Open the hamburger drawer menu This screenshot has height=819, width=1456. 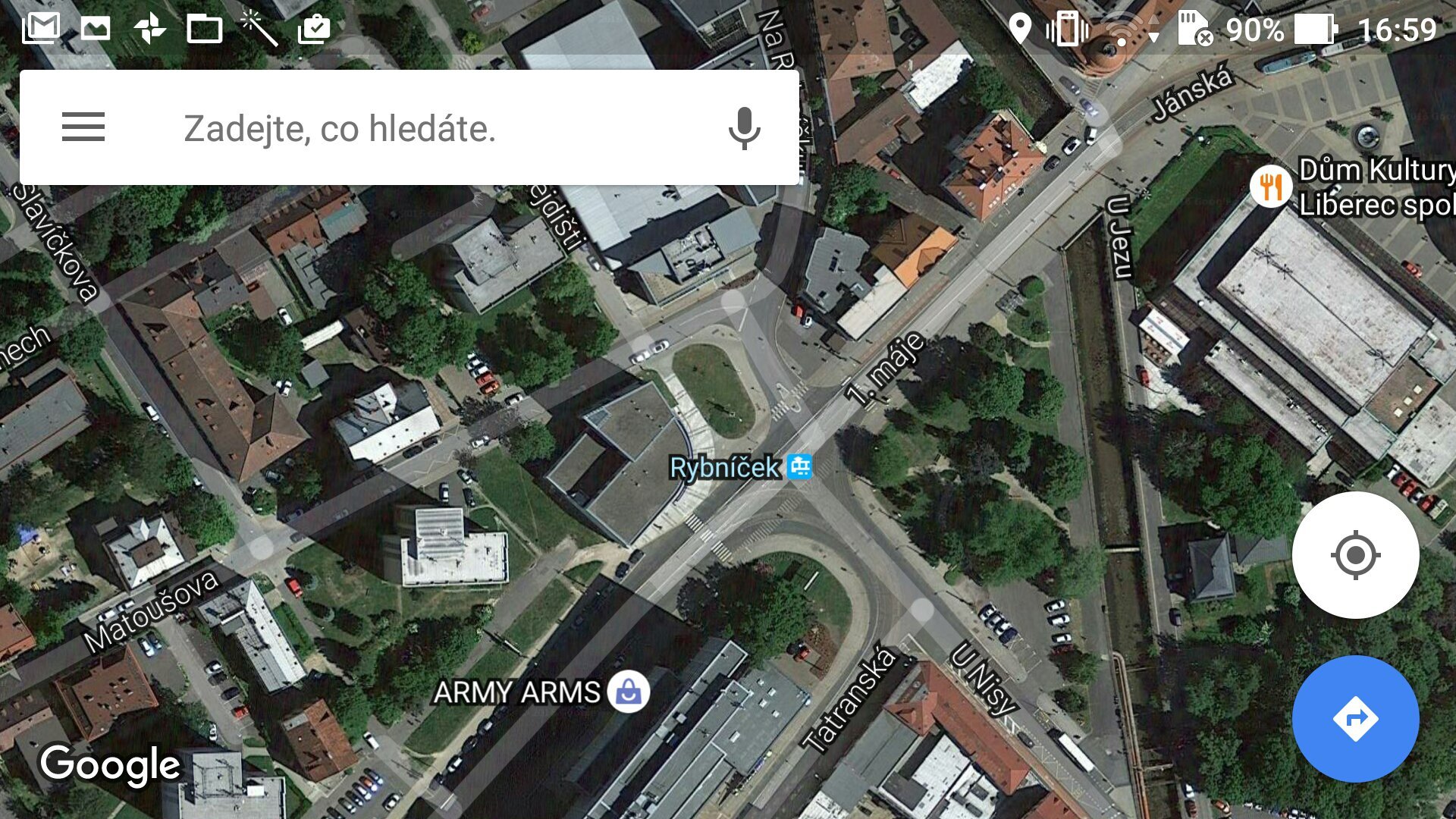[83, 127]
